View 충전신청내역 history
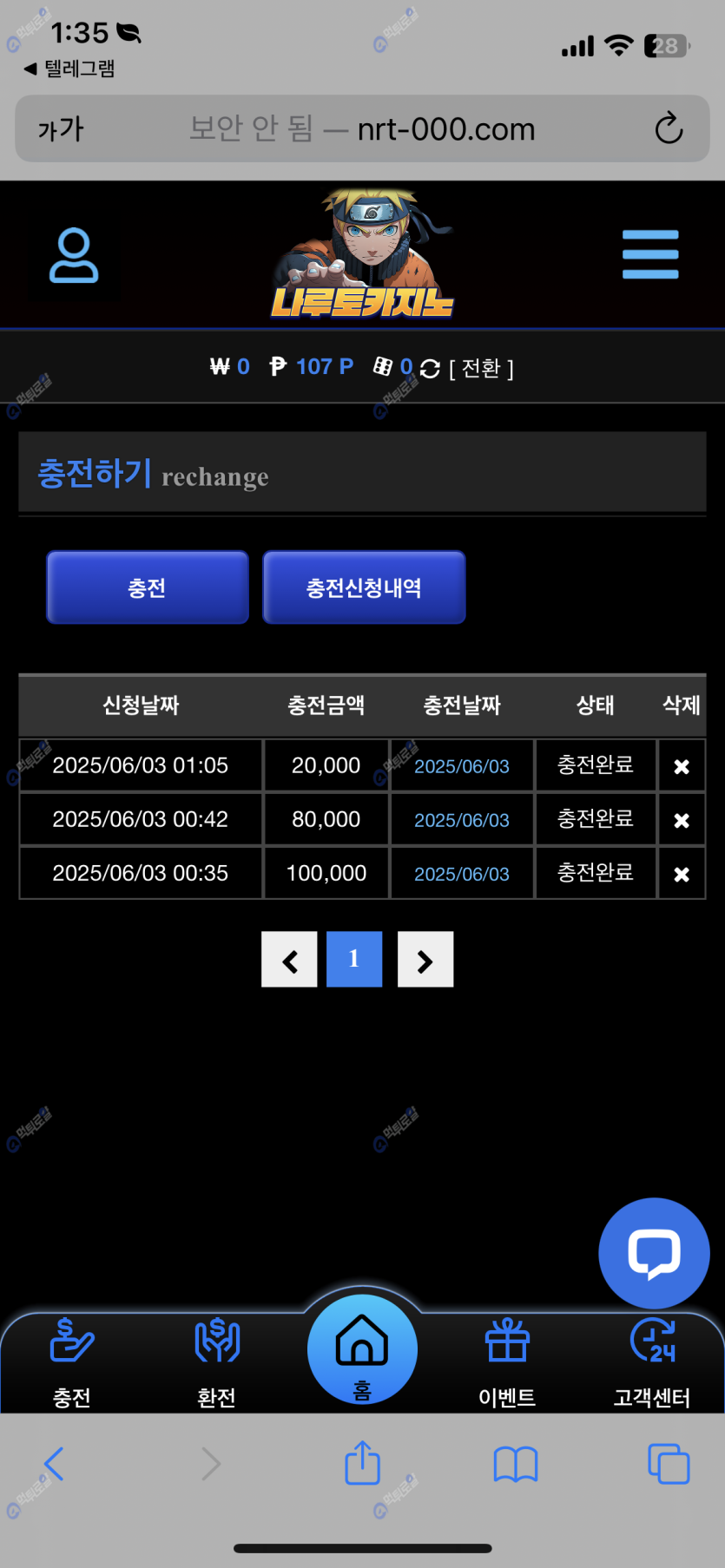The height and width of the screenshot is (1568, 725). [x=364, y=587]
